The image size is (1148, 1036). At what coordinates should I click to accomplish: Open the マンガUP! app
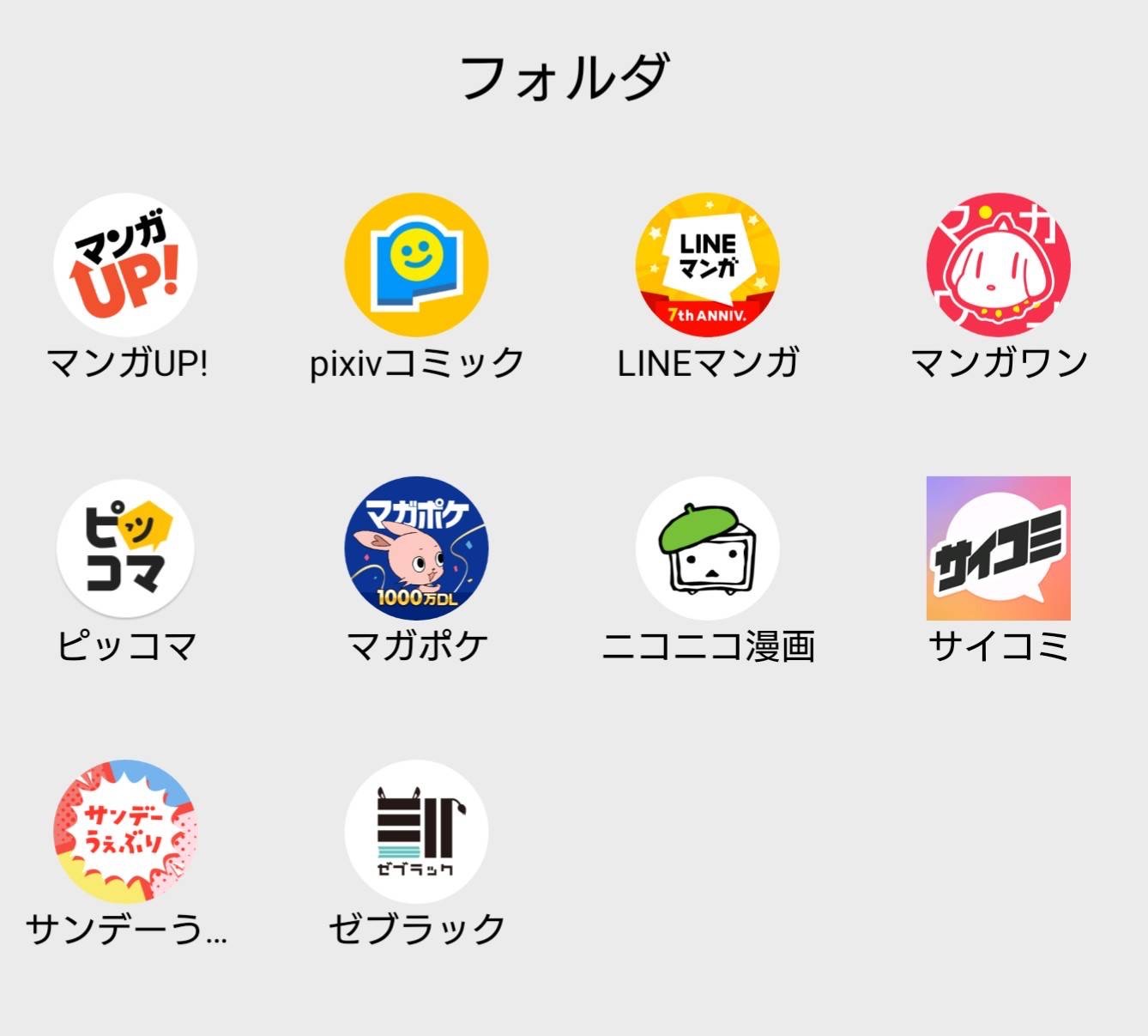(125, 264)
